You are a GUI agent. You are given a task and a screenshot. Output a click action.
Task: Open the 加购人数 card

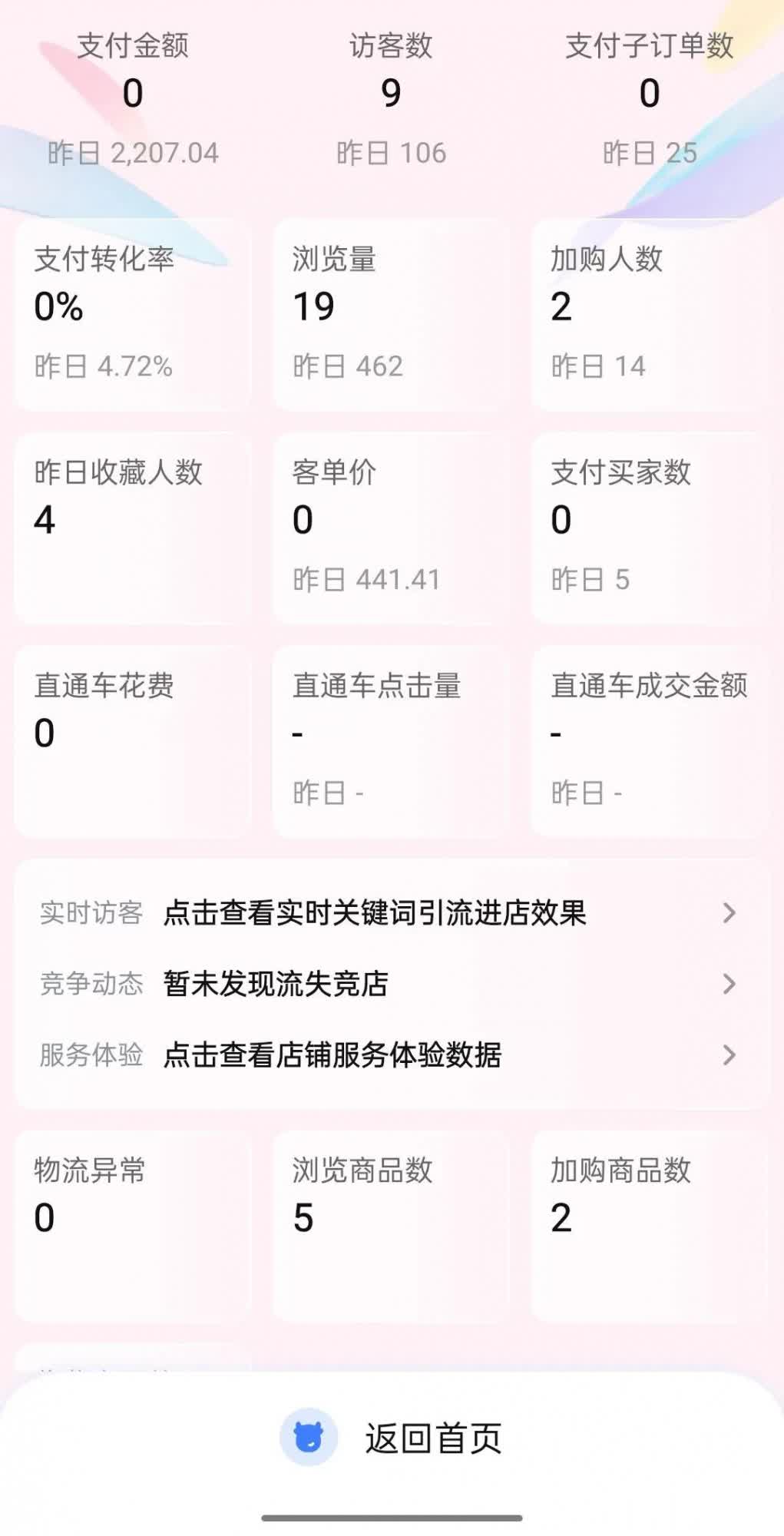(x=649, y=315)
